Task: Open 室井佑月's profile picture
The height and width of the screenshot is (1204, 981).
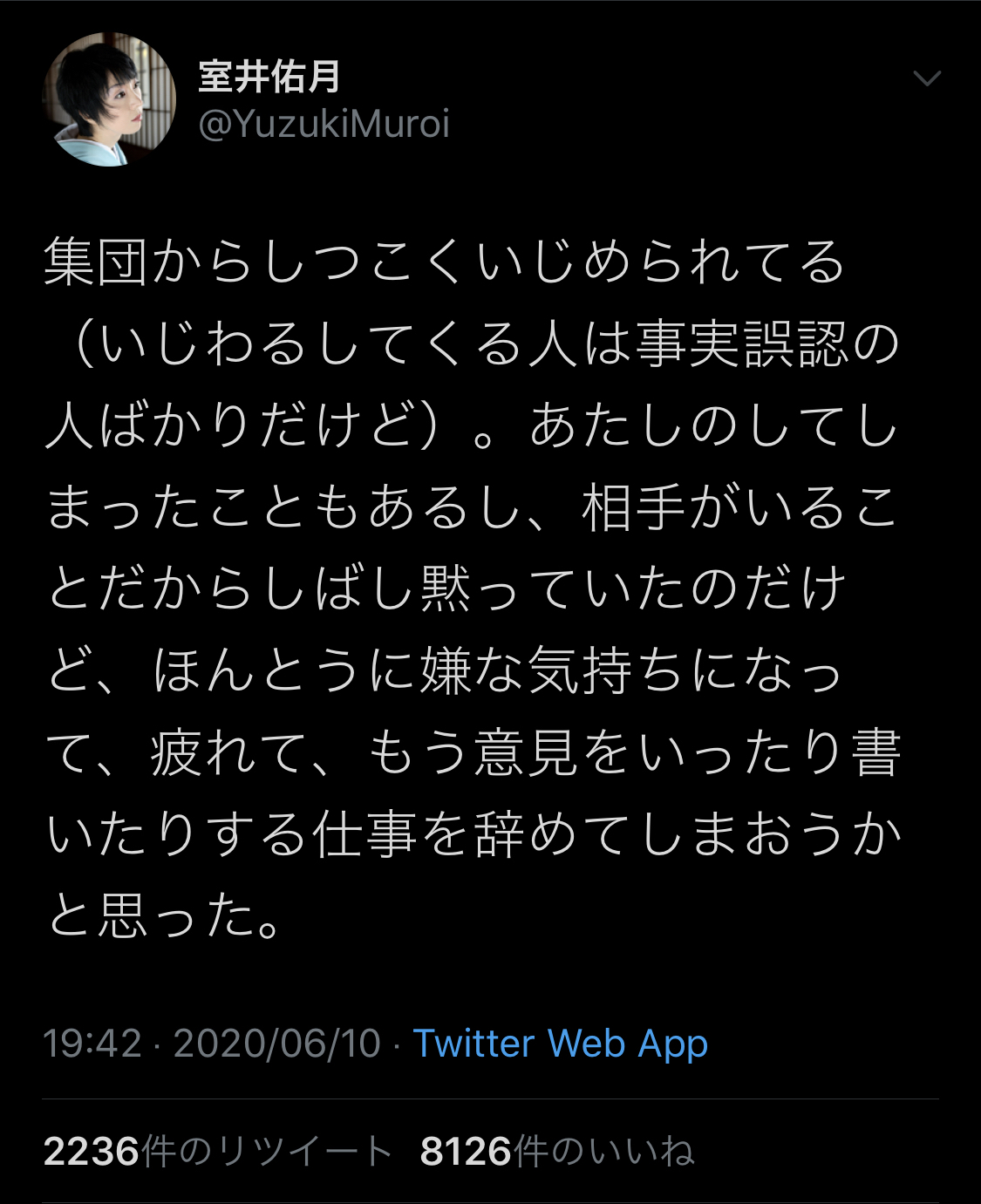Action: (110, 99)
